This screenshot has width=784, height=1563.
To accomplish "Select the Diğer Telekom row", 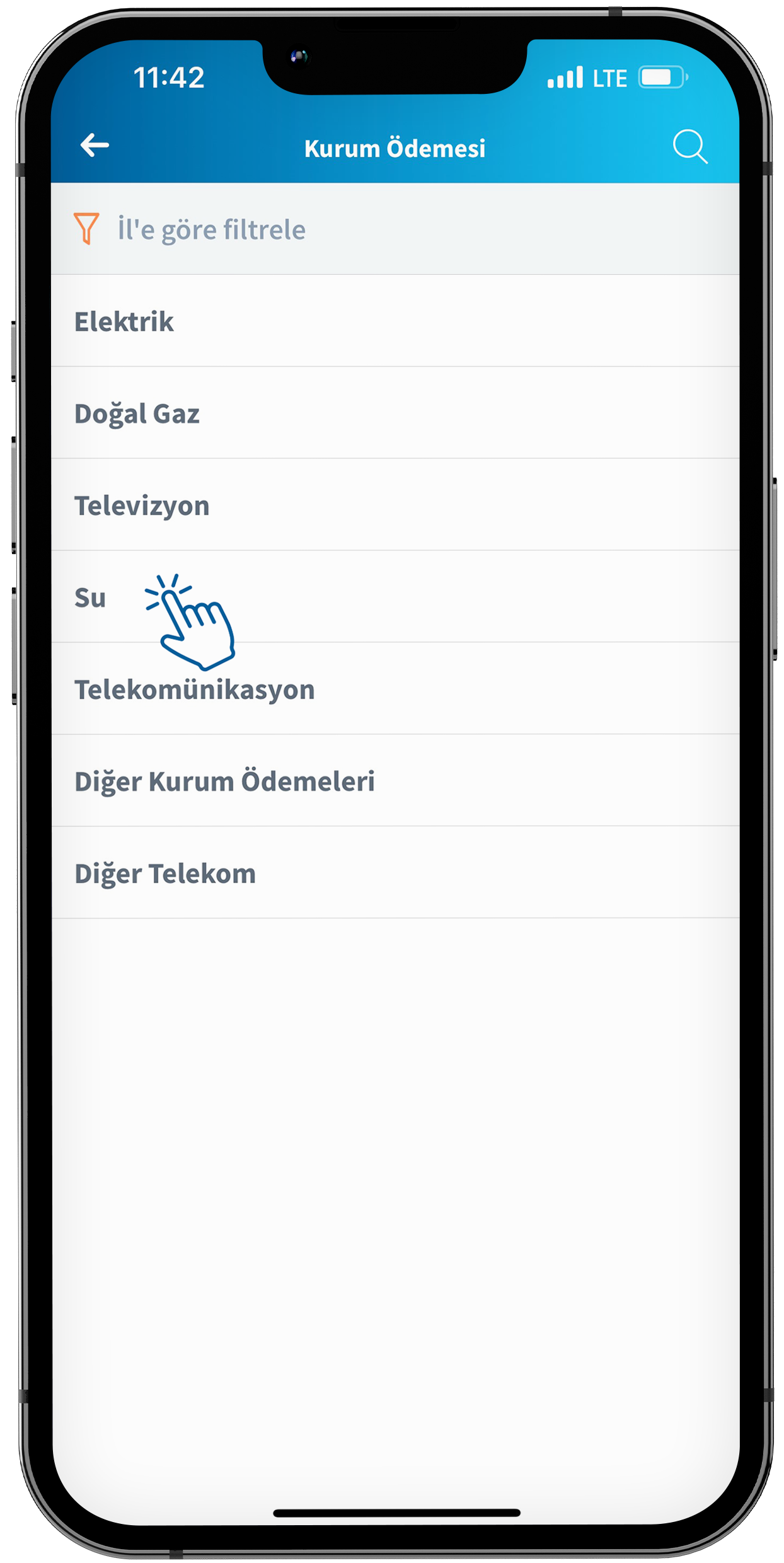I will tap(165, 874).
